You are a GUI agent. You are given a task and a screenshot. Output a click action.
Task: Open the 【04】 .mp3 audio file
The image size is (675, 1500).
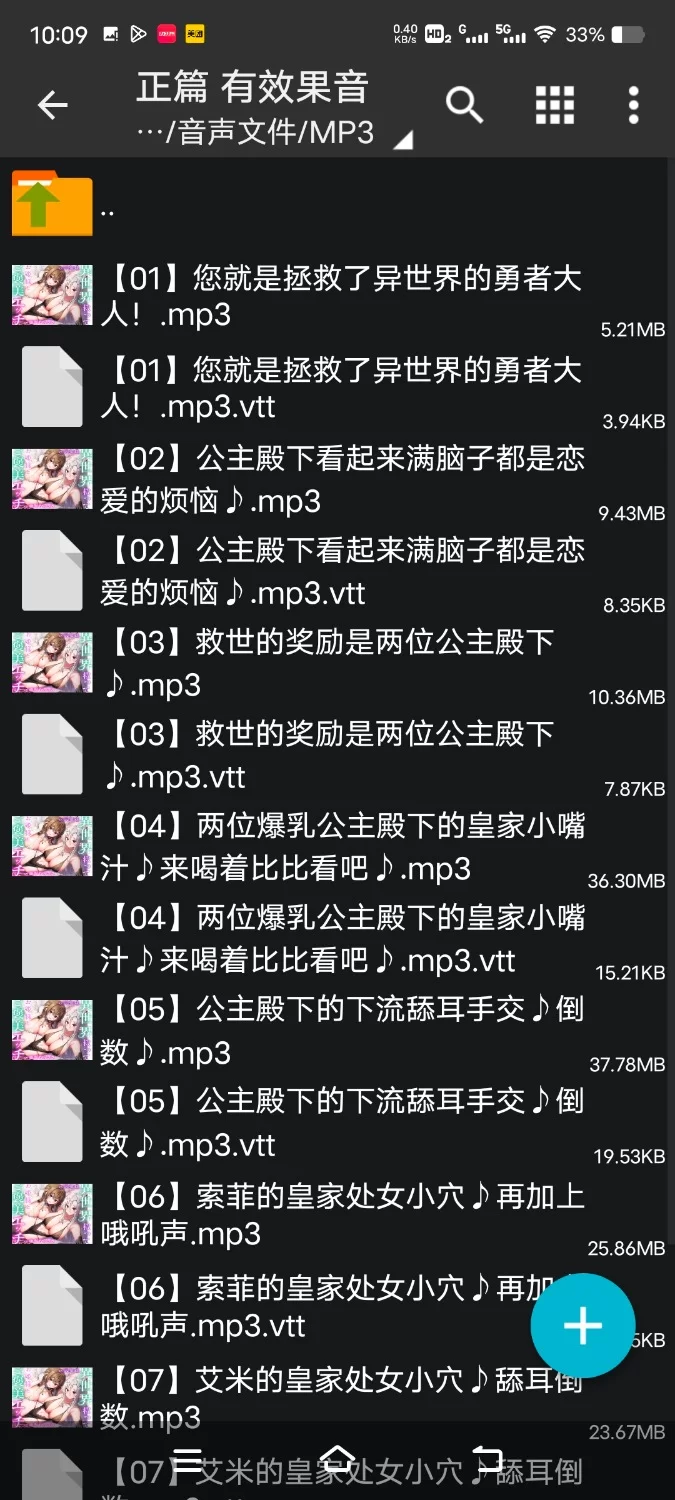click(x=340, y=848)
